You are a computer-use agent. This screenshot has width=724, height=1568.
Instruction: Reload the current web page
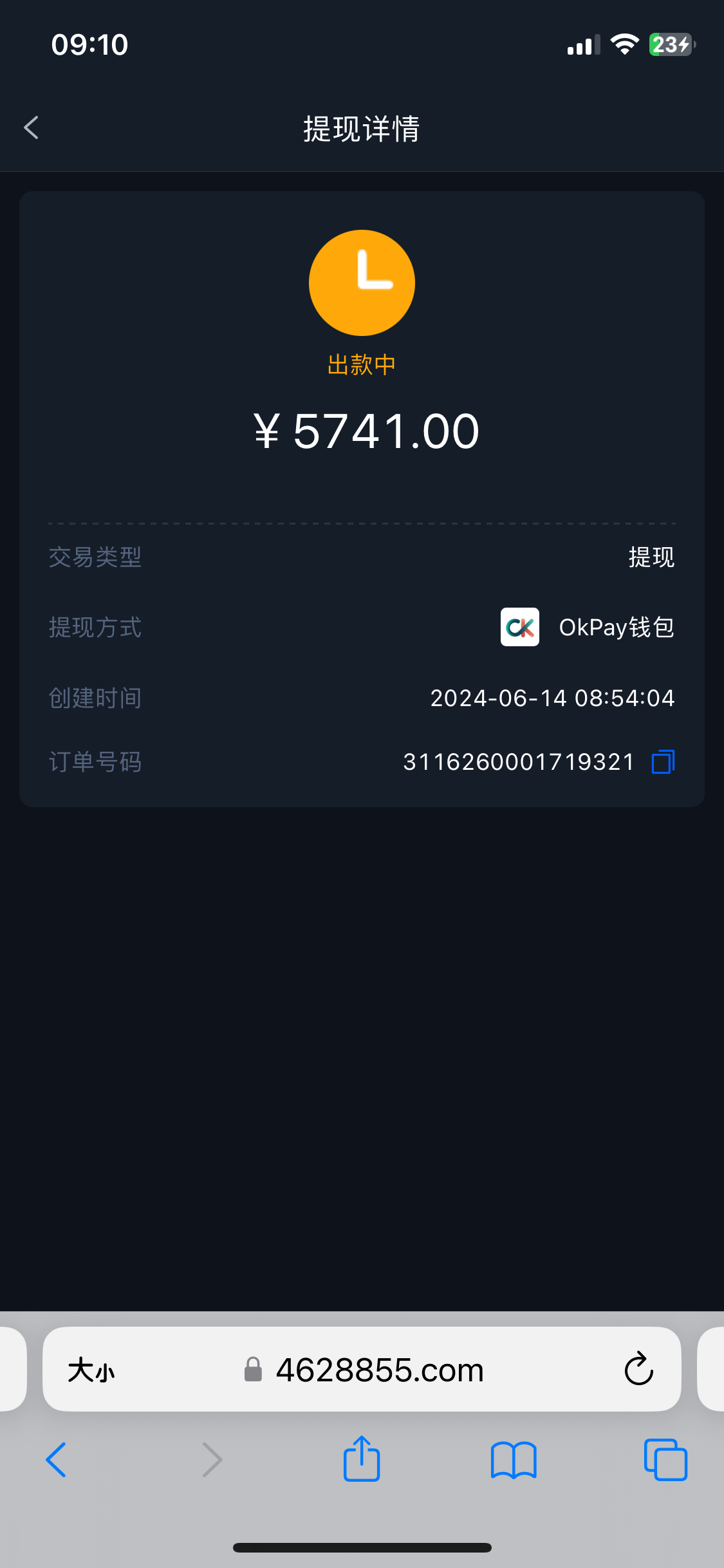638,1369
